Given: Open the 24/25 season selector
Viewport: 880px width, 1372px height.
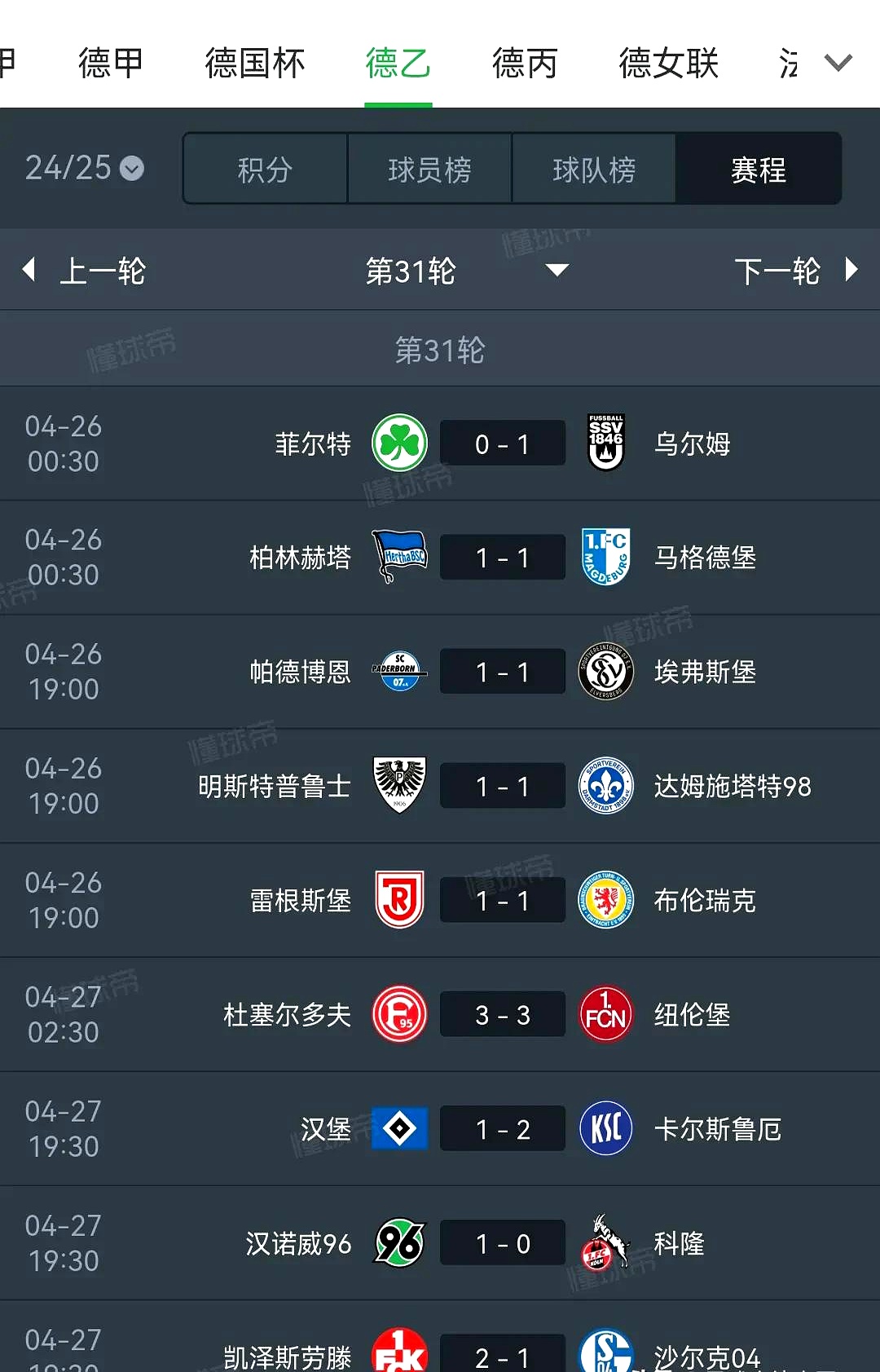Looking at the screenshot, I should 81,168.
